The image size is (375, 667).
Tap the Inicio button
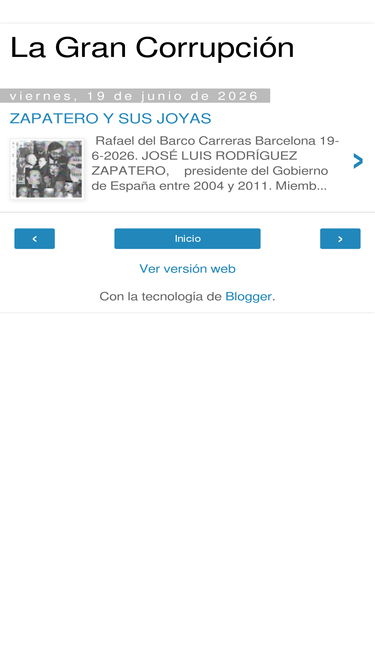pyautogui.click(x=188, y=239)
